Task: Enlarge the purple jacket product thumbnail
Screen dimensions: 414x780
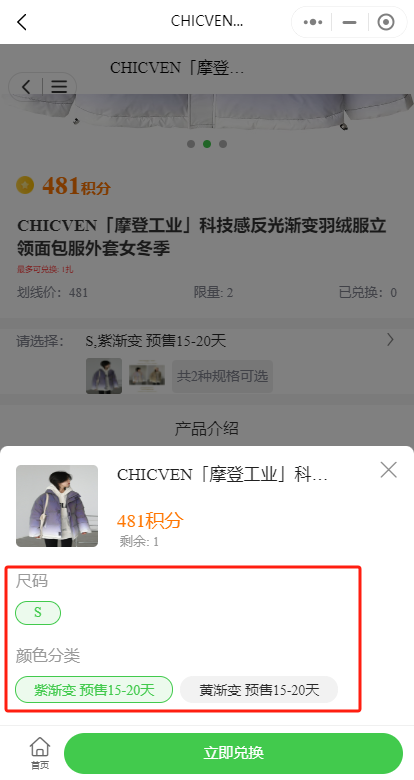Action: (57, 505)
